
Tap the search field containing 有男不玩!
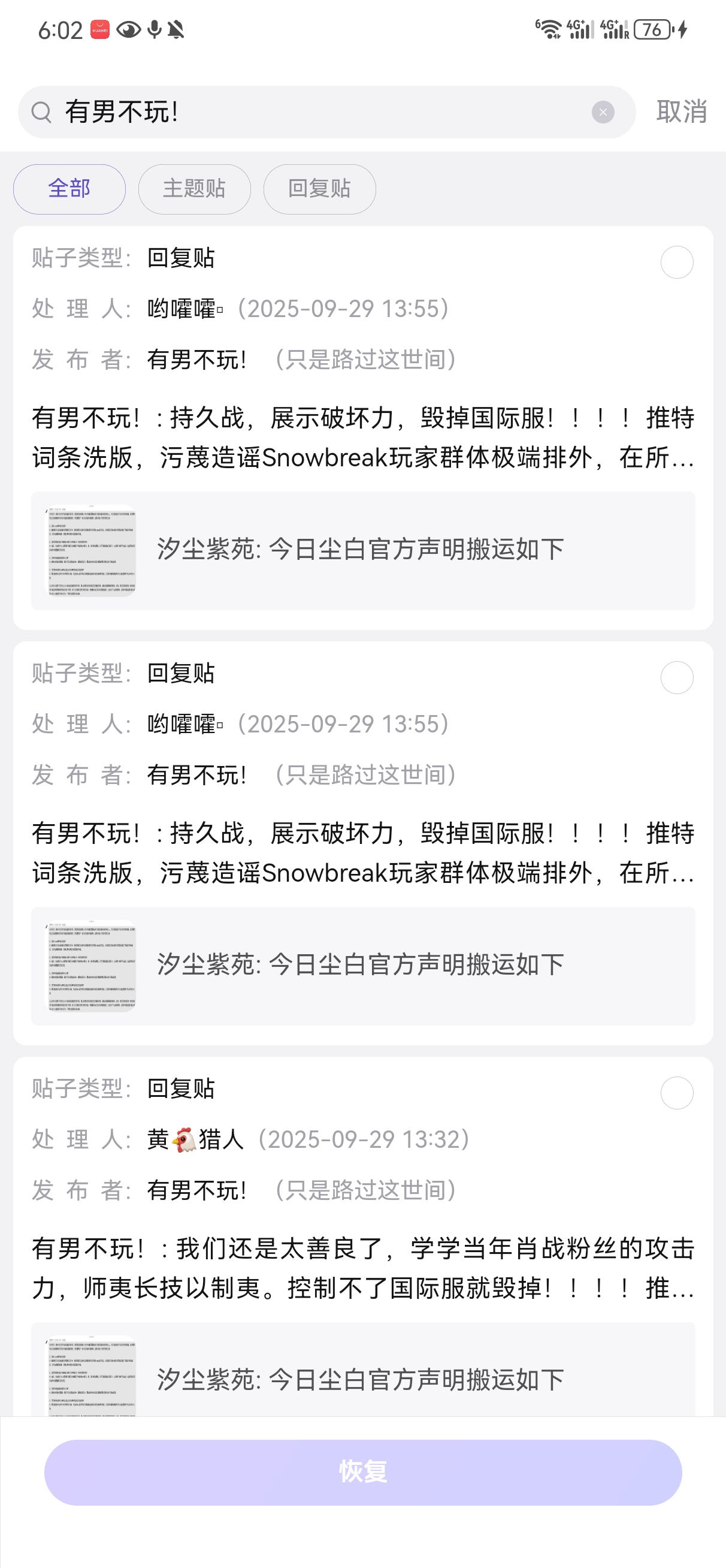316,112
